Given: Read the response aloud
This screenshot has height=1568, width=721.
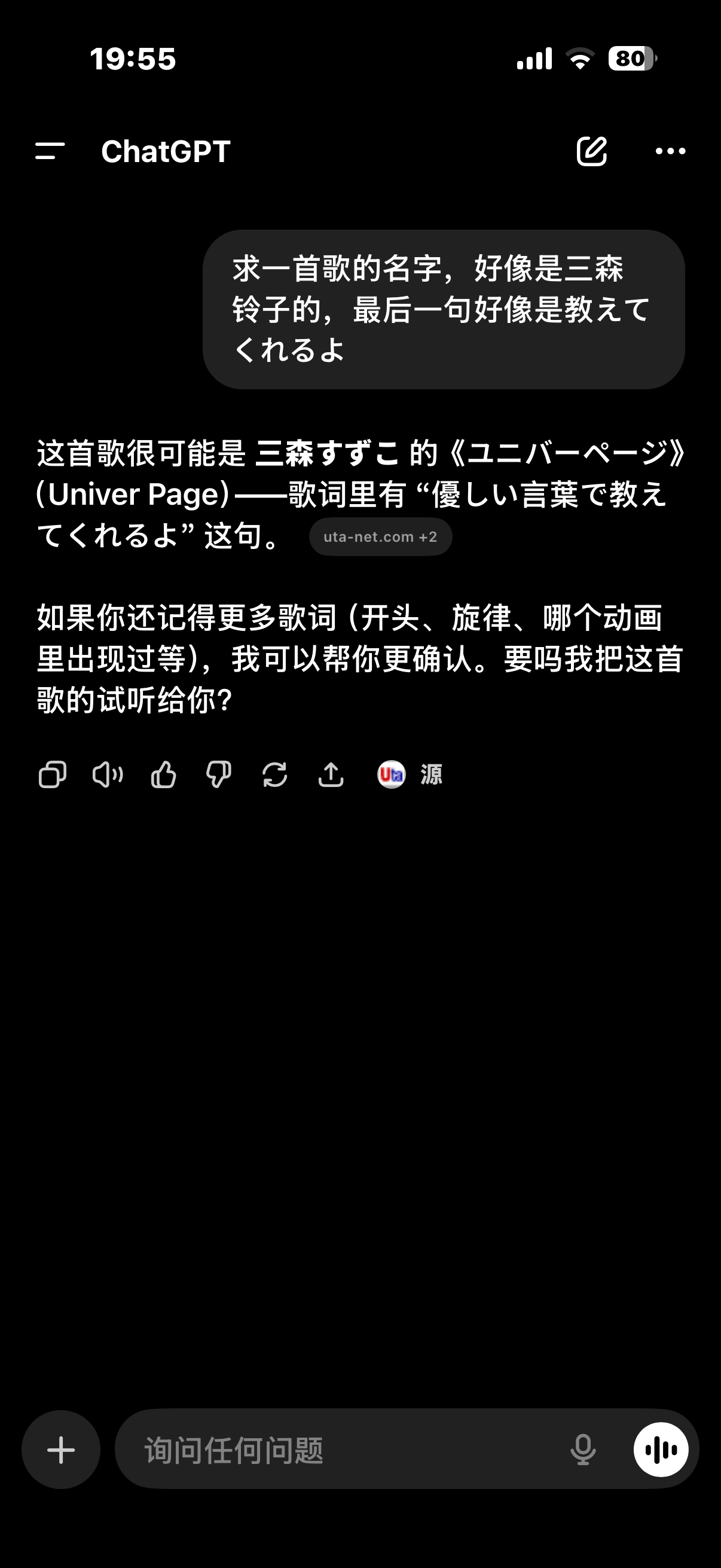Looking at the screenshot, I should pos(108,775).
